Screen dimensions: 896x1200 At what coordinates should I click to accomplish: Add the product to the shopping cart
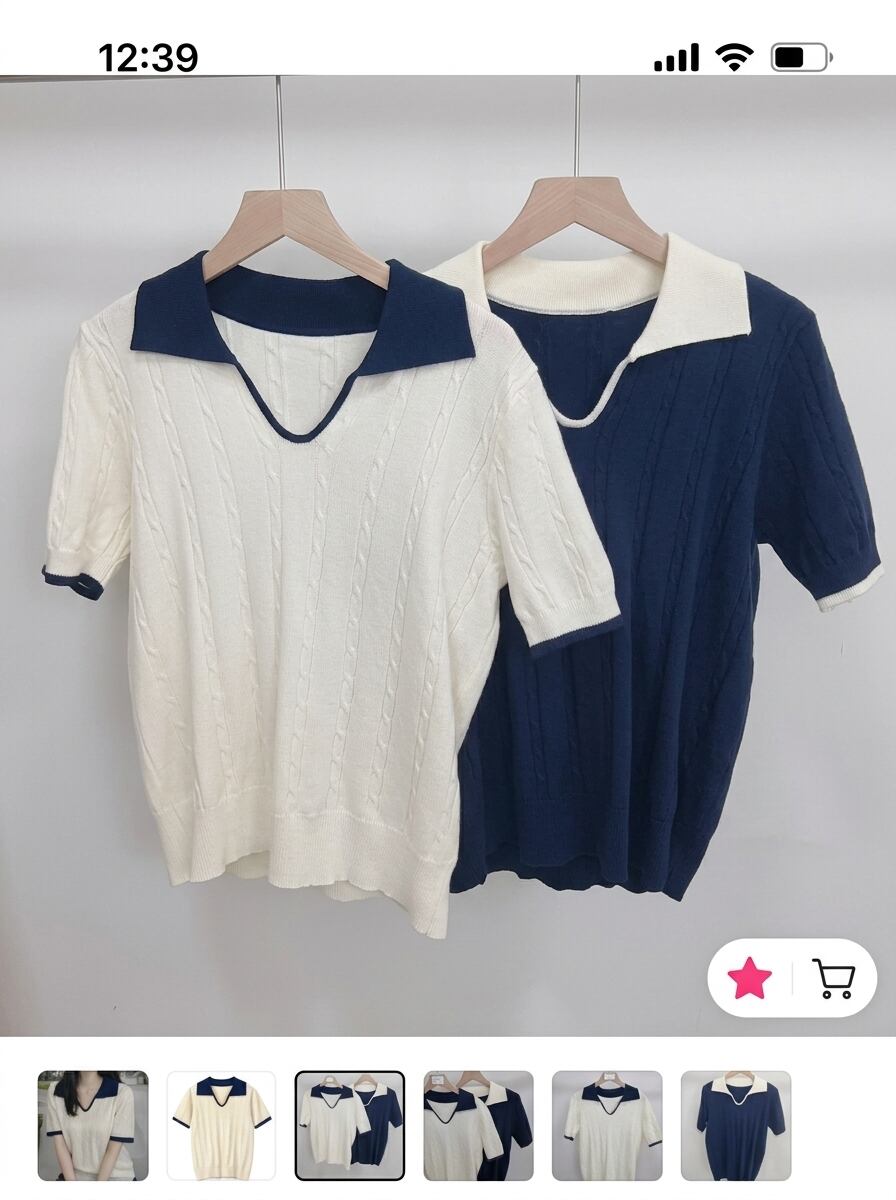point(833,978)
